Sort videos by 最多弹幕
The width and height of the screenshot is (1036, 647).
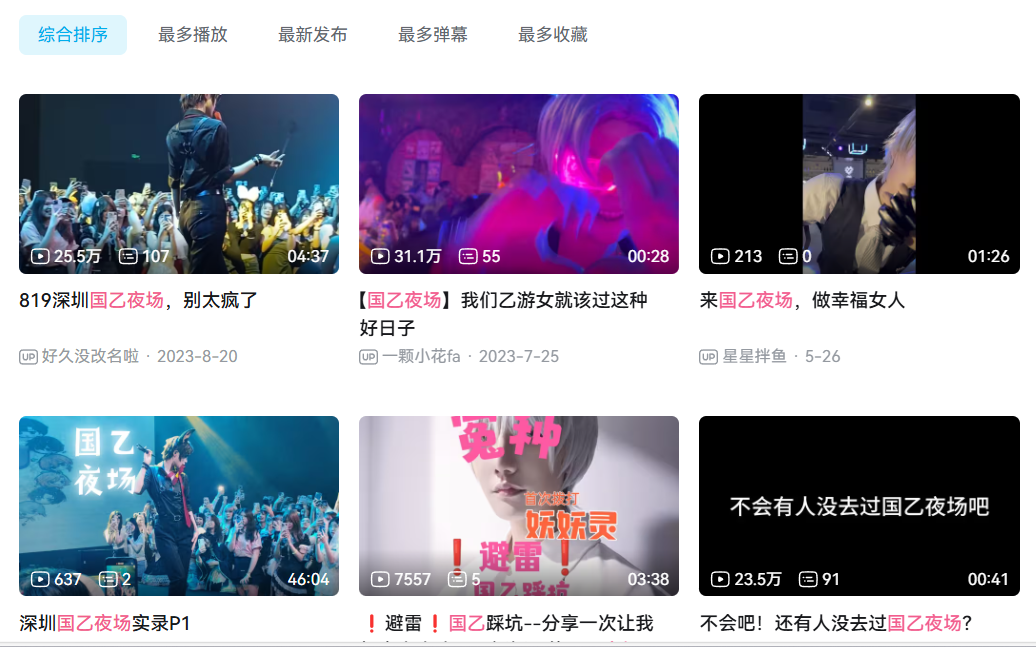pyautogui.click(x=433, y=35)
